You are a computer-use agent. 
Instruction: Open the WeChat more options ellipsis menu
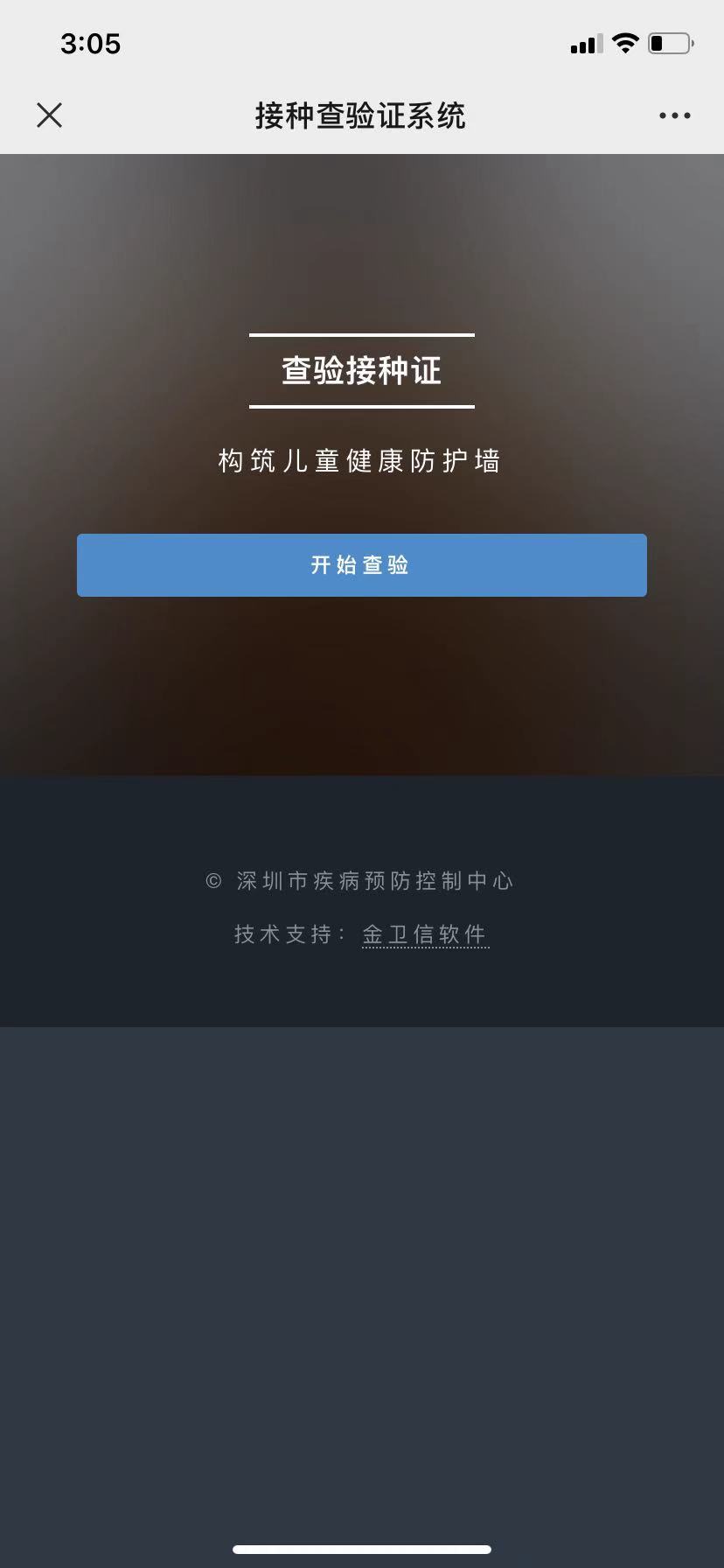[x=673, y=115]
